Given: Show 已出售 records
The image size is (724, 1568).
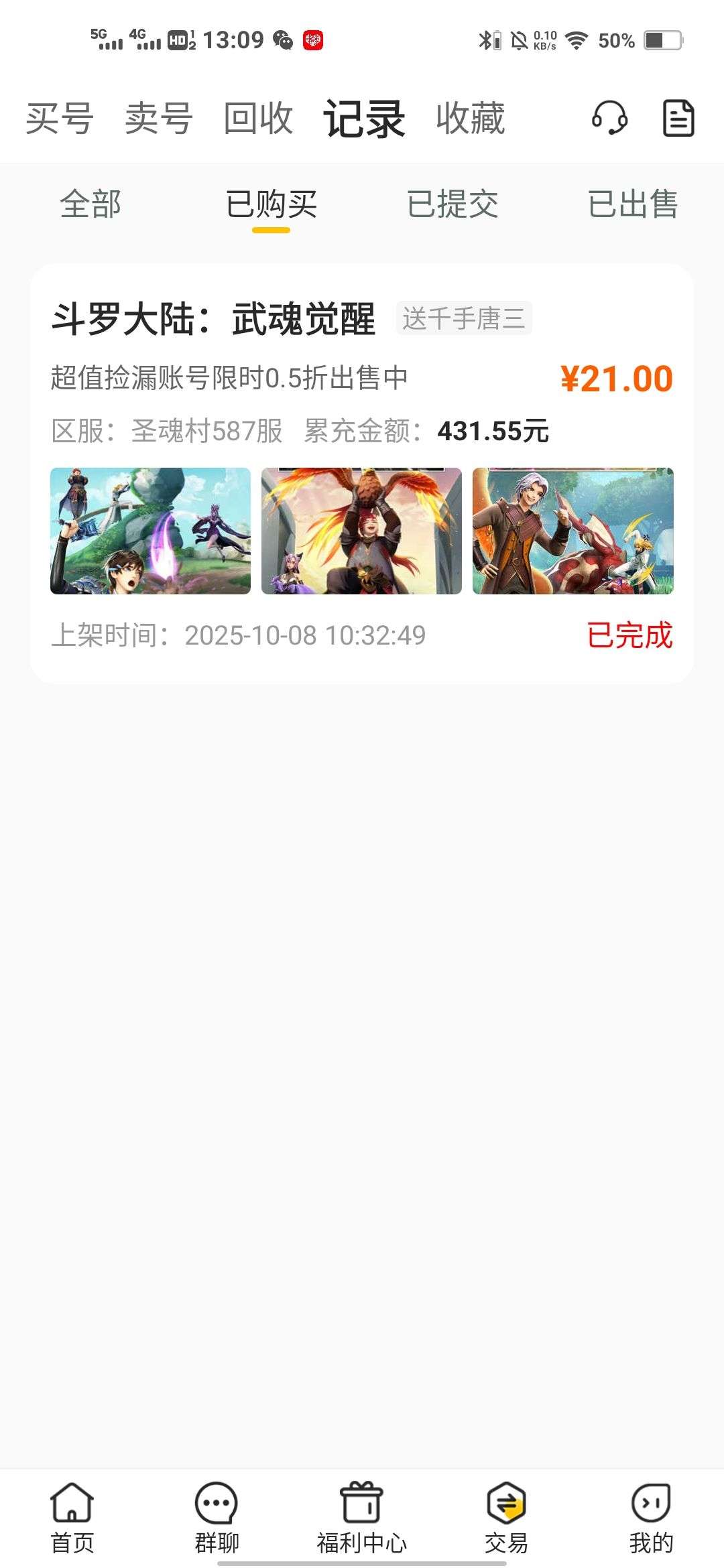Looking at the screenshot, I should tap(633, 204).
